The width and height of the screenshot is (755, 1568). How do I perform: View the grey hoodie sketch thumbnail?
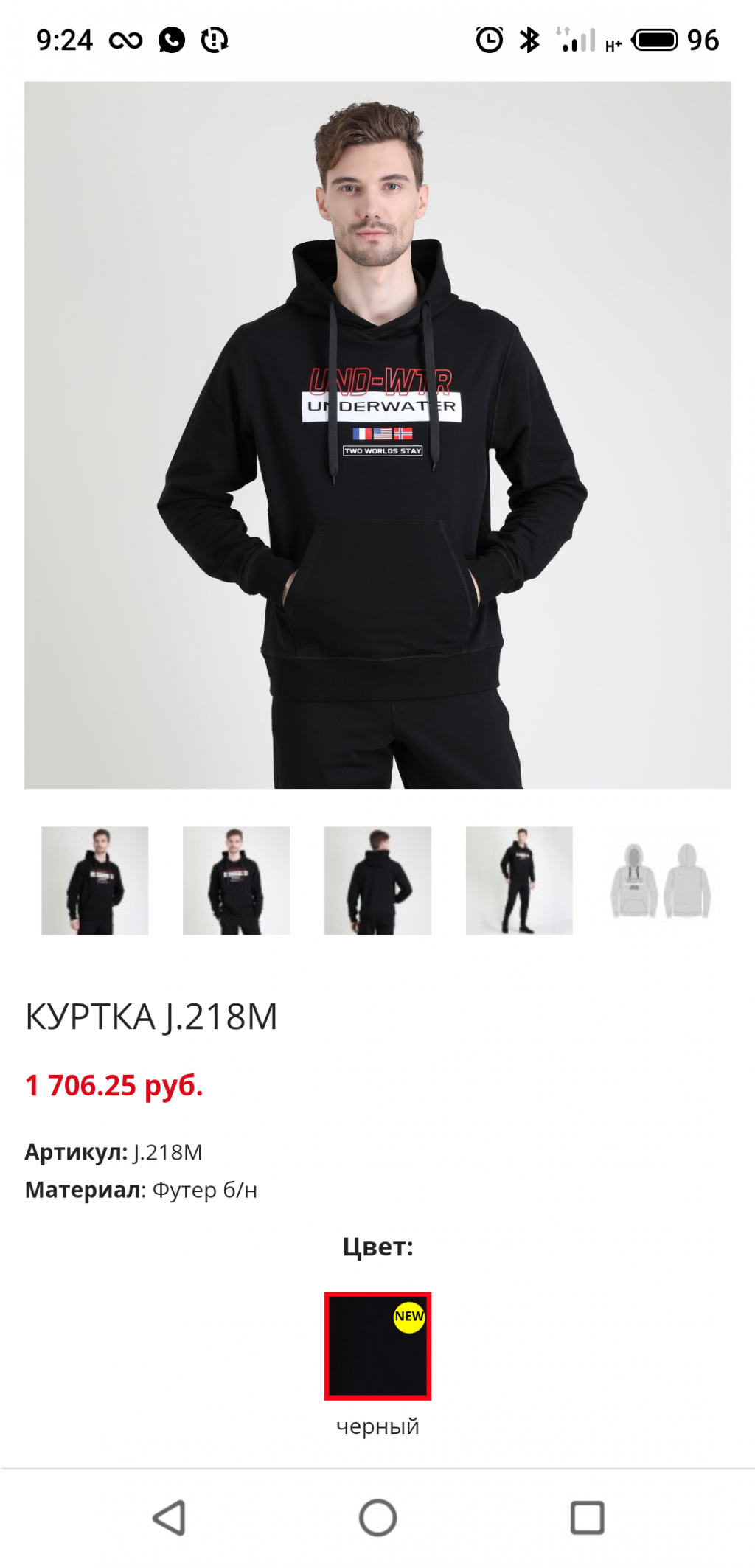pyautogui.click(x=661, y=880)
